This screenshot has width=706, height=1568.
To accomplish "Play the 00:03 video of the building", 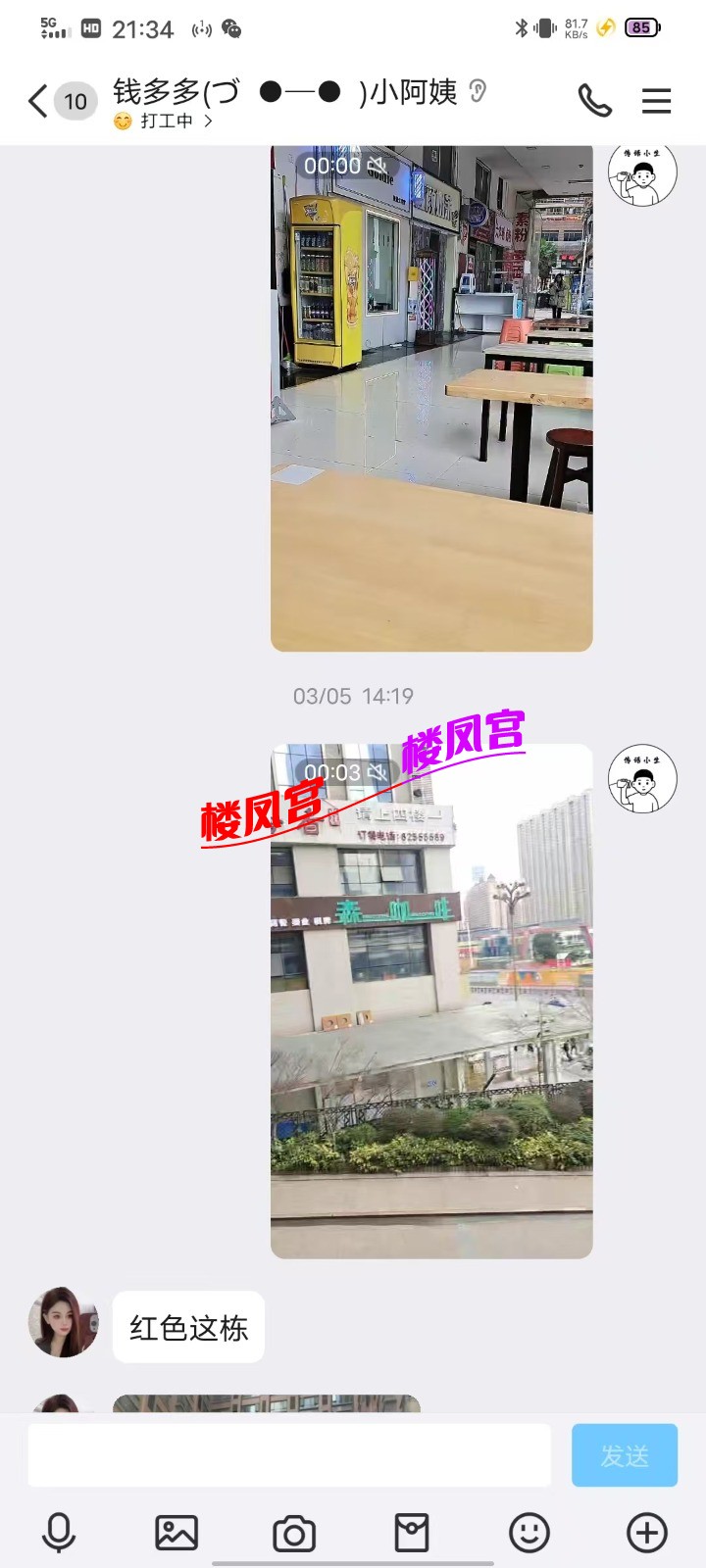I will (x=431, y=1002).
